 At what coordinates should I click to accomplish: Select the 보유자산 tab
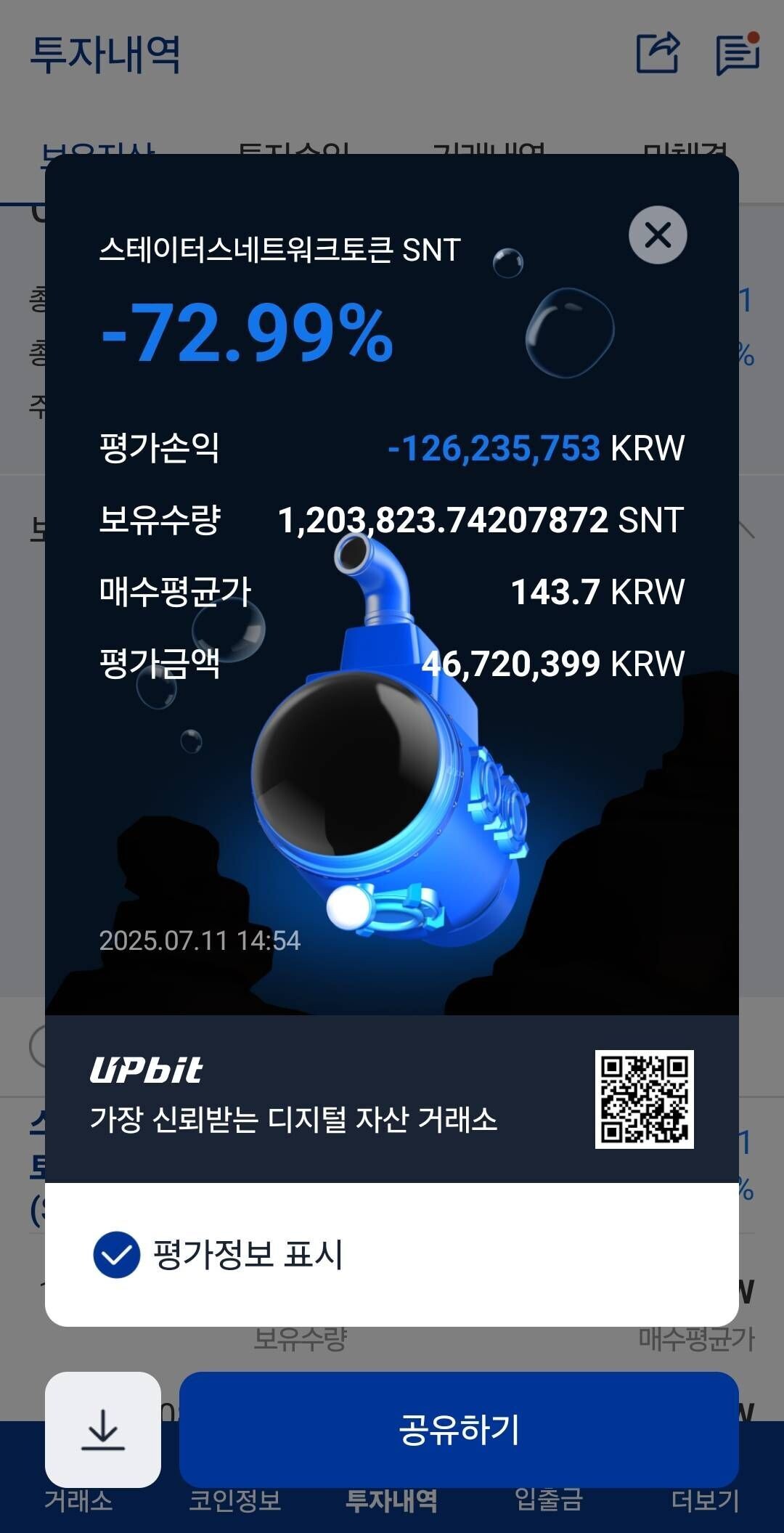click(x=98, y=149)
